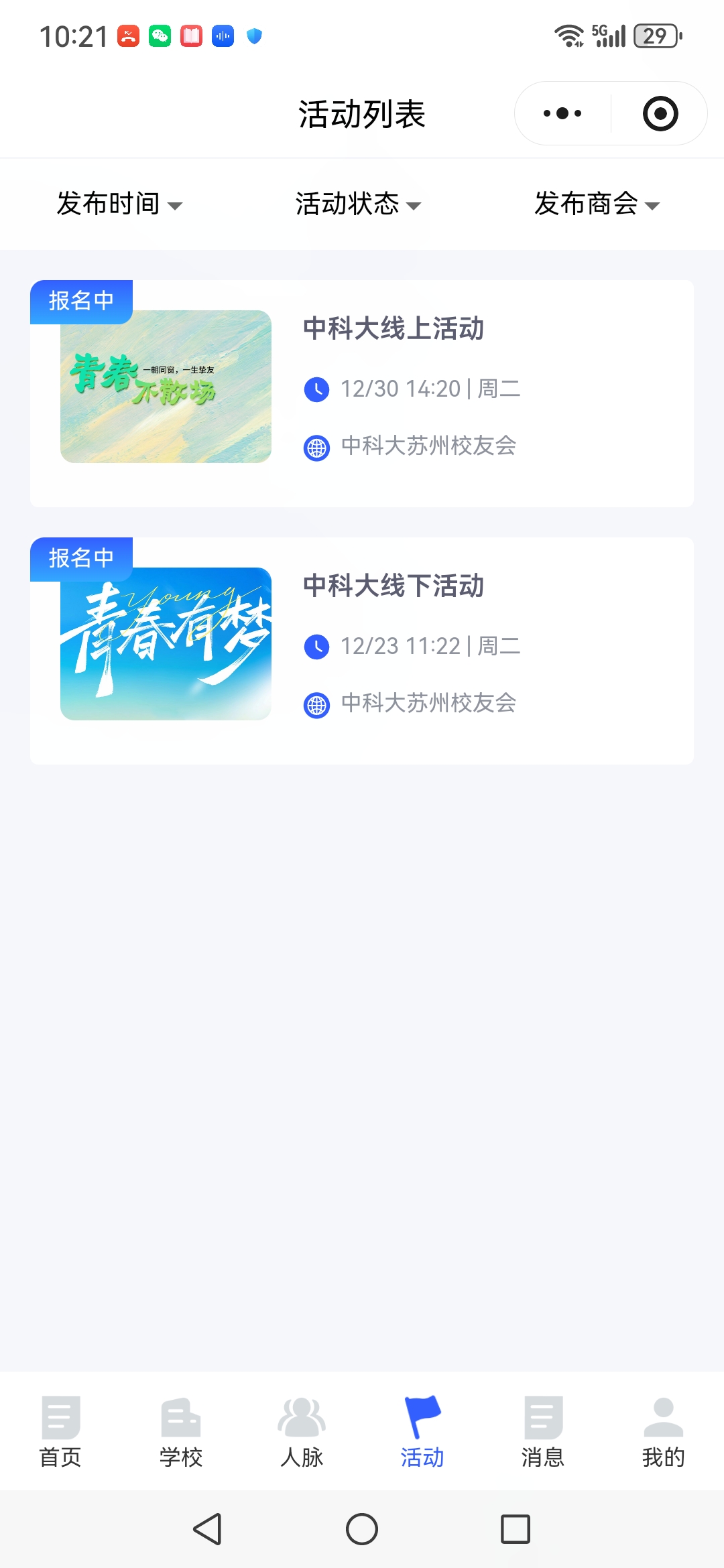This screenshot has width=724, height=1568.
Task: Switch to the 消息 tab
Action: 543,1431
